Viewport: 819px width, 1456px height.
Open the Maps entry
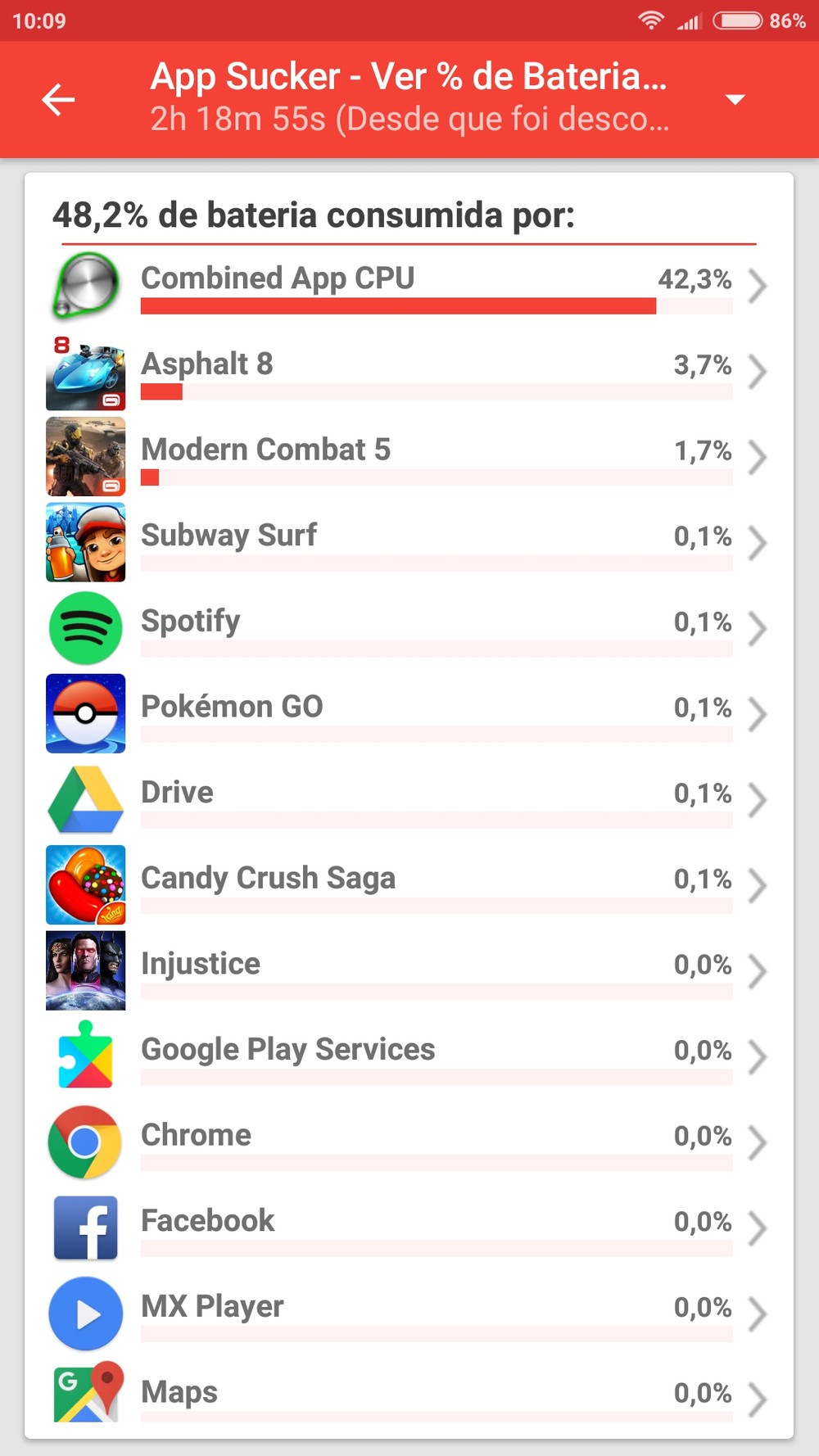[x=409, y=1396]
